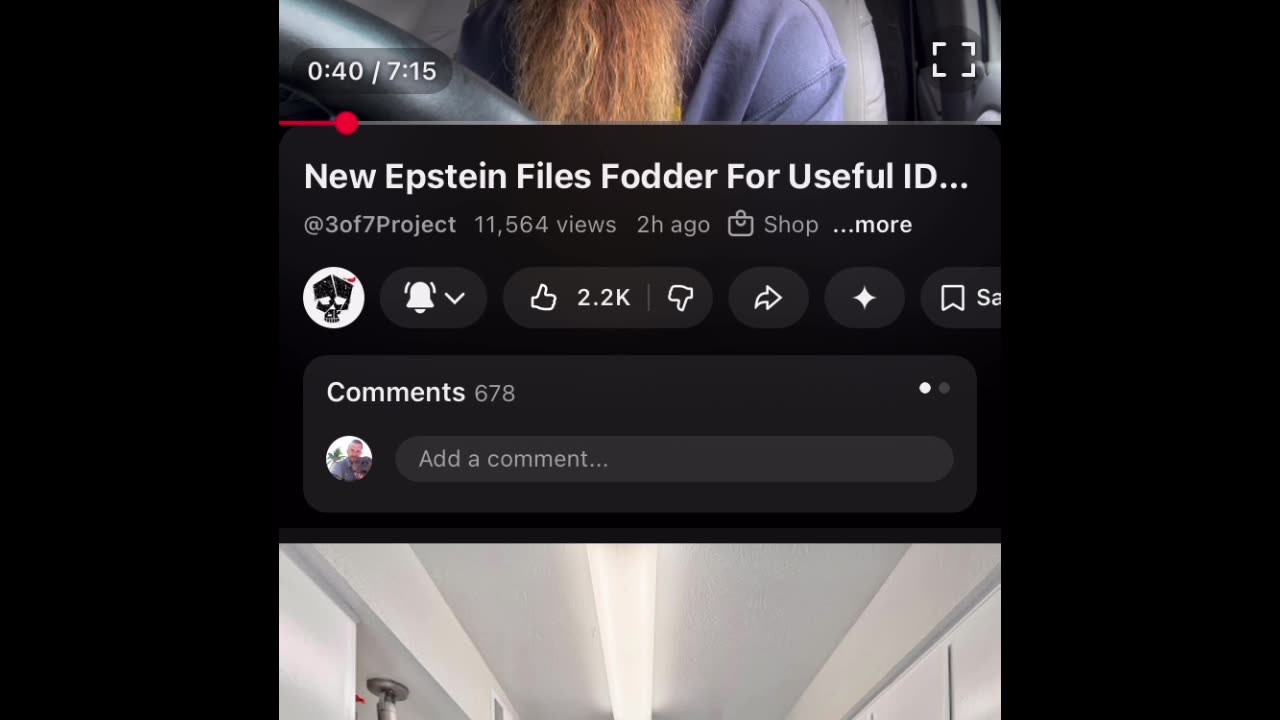This screenshot has height=720, width=1280.
Task: Enter fullscreen video mode
Action: tap(953, 60)
